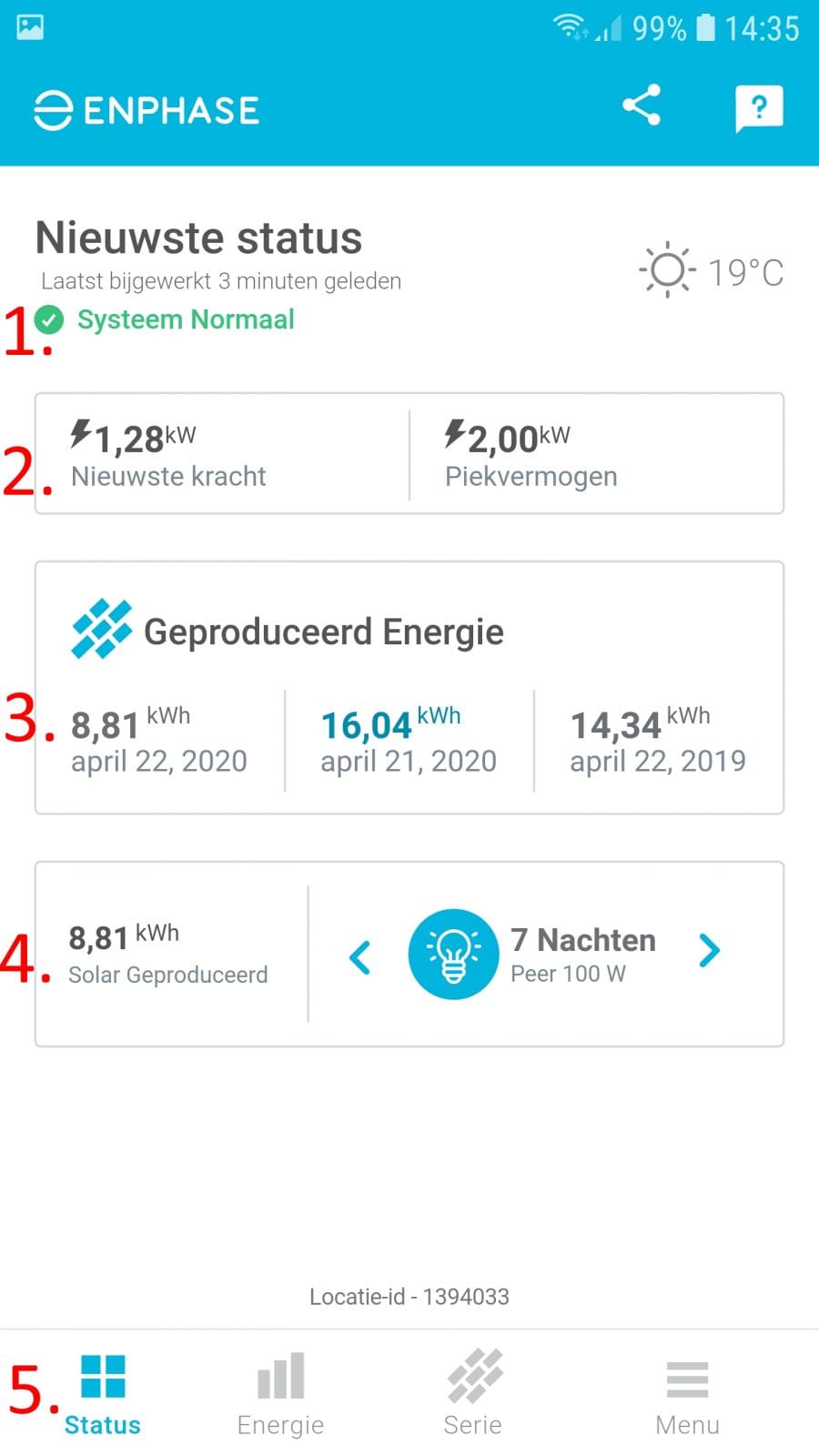Tap the Locatie-id 1394033 text
The image size is (819, 1456).
[409, 1296]
